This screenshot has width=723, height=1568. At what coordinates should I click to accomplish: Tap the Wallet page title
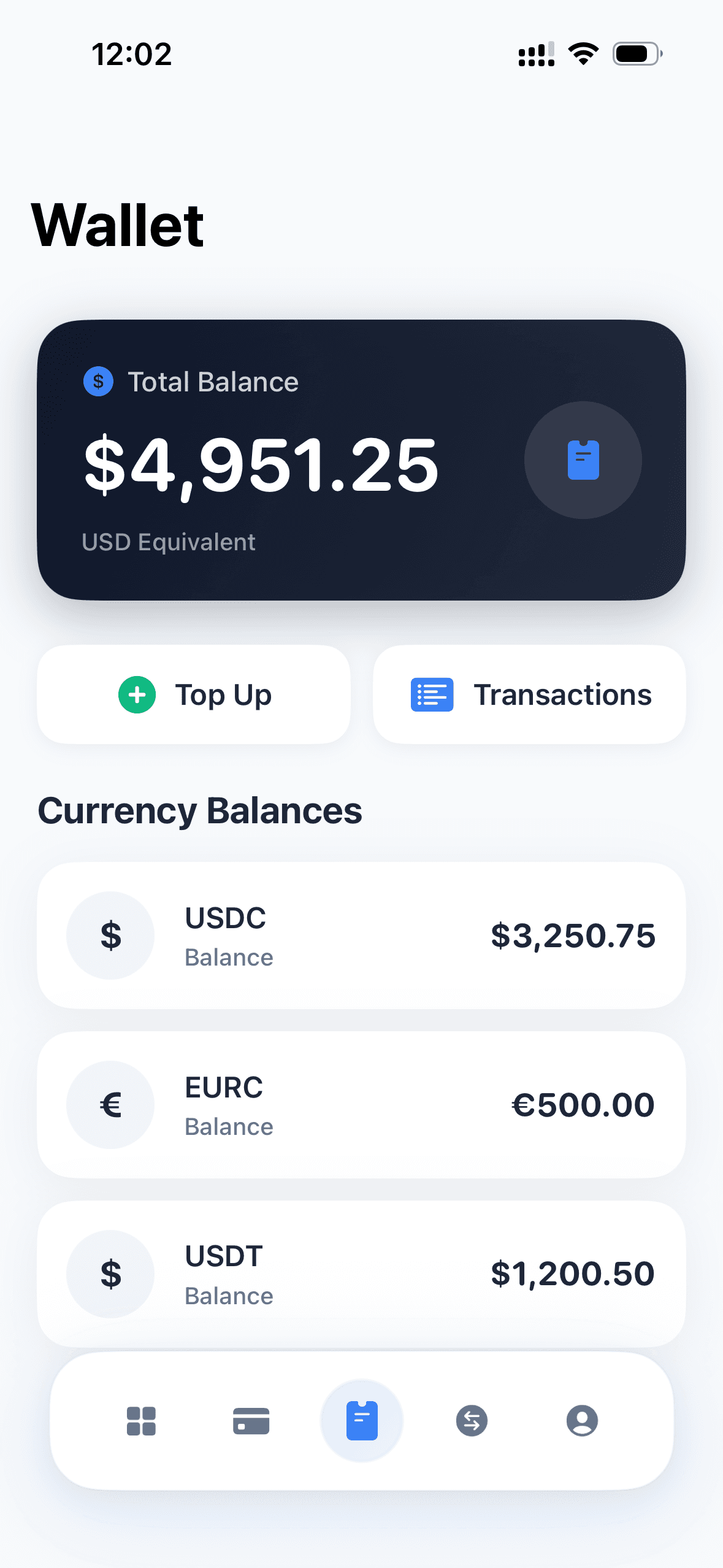[118, 225]
